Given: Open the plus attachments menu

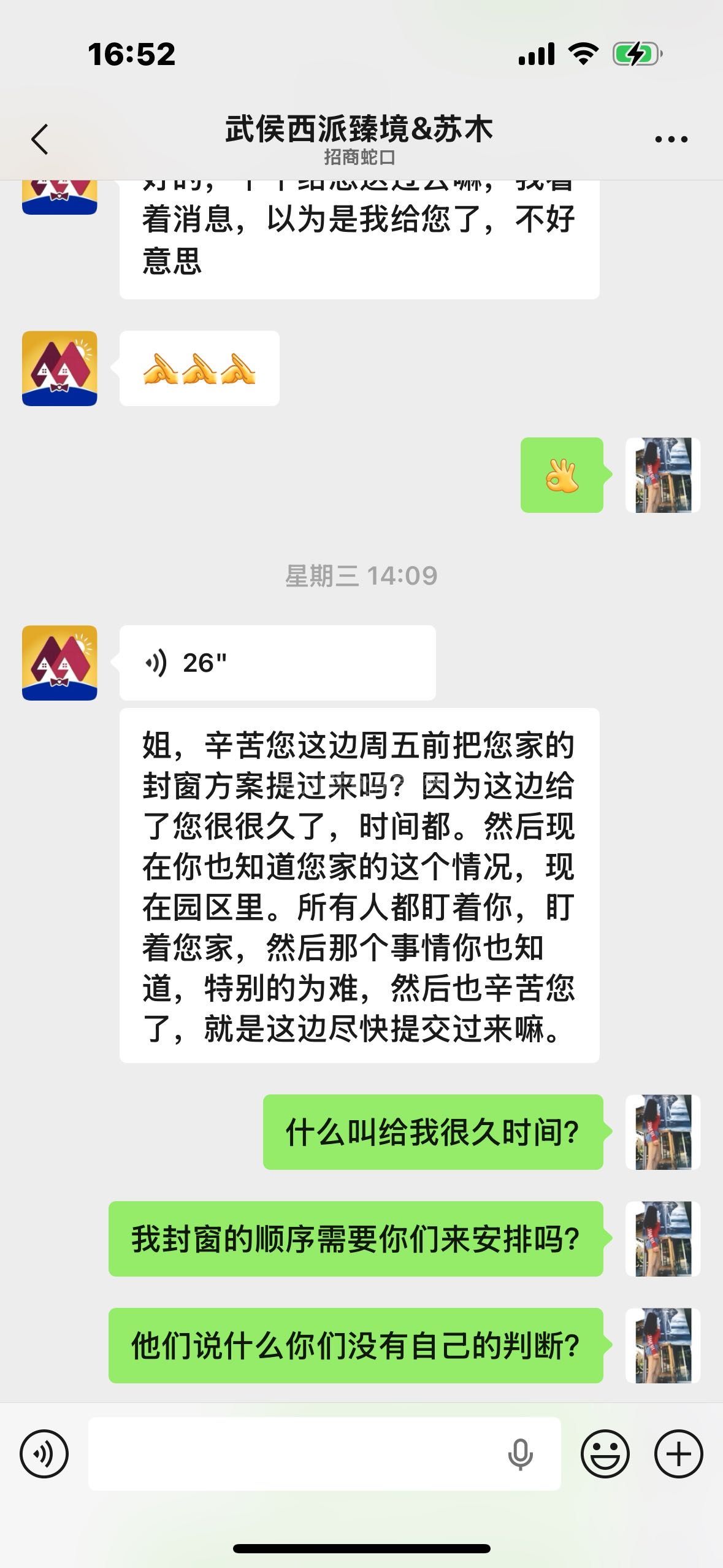Looking at the screenshot, I should (x=678, y=1453).
